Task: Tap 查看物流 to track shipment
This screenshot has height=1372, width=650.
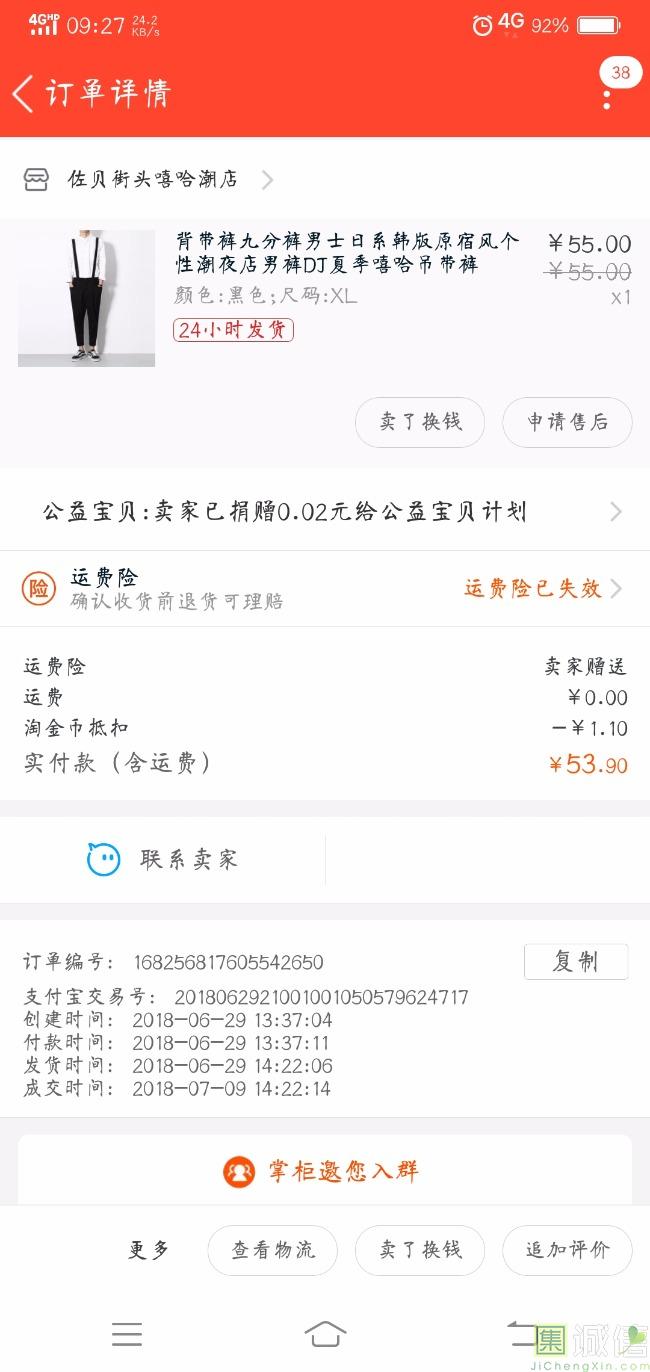Action: [273, 1250]
